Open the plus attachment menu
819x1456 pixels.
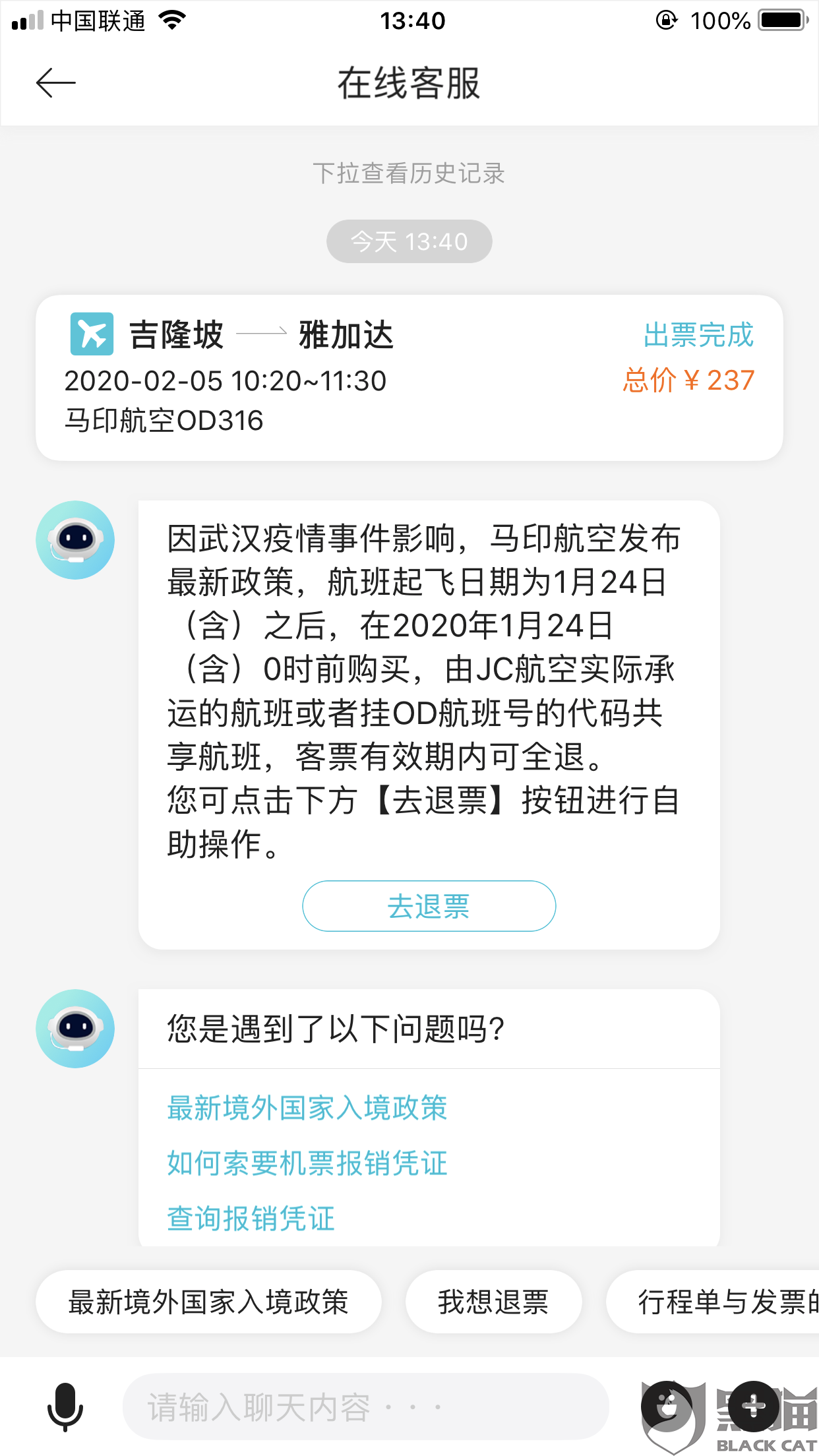point(754,1407)
